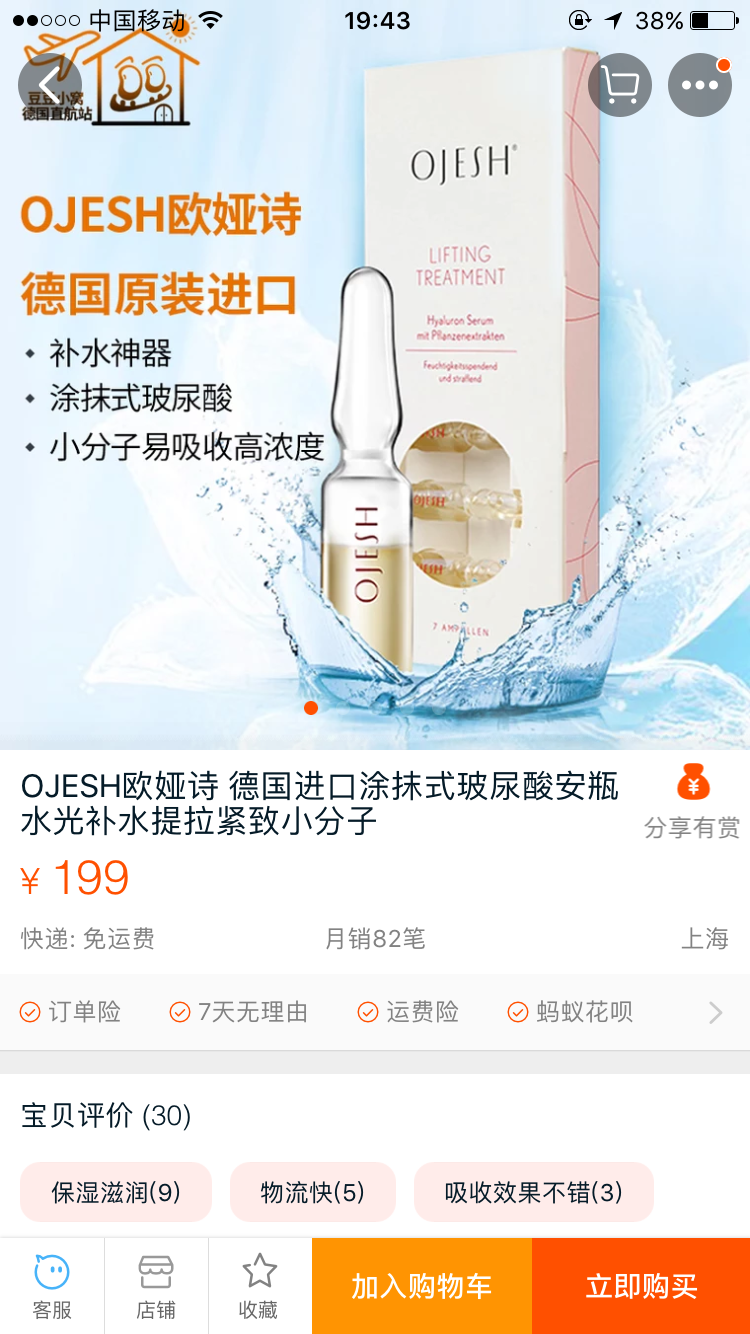Expand the service guarantees row chevron
Image resolution: width=750 pixels, height=1334 pixels.
point(715,1013)
